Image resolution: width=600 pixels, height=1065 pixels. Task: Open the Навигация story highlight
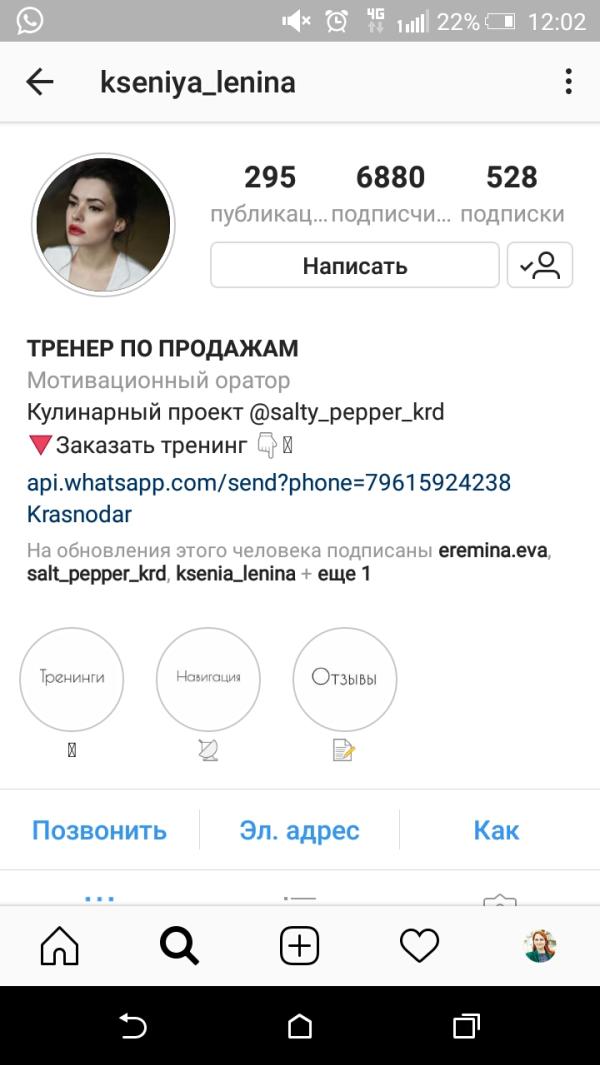pos(208,679)
